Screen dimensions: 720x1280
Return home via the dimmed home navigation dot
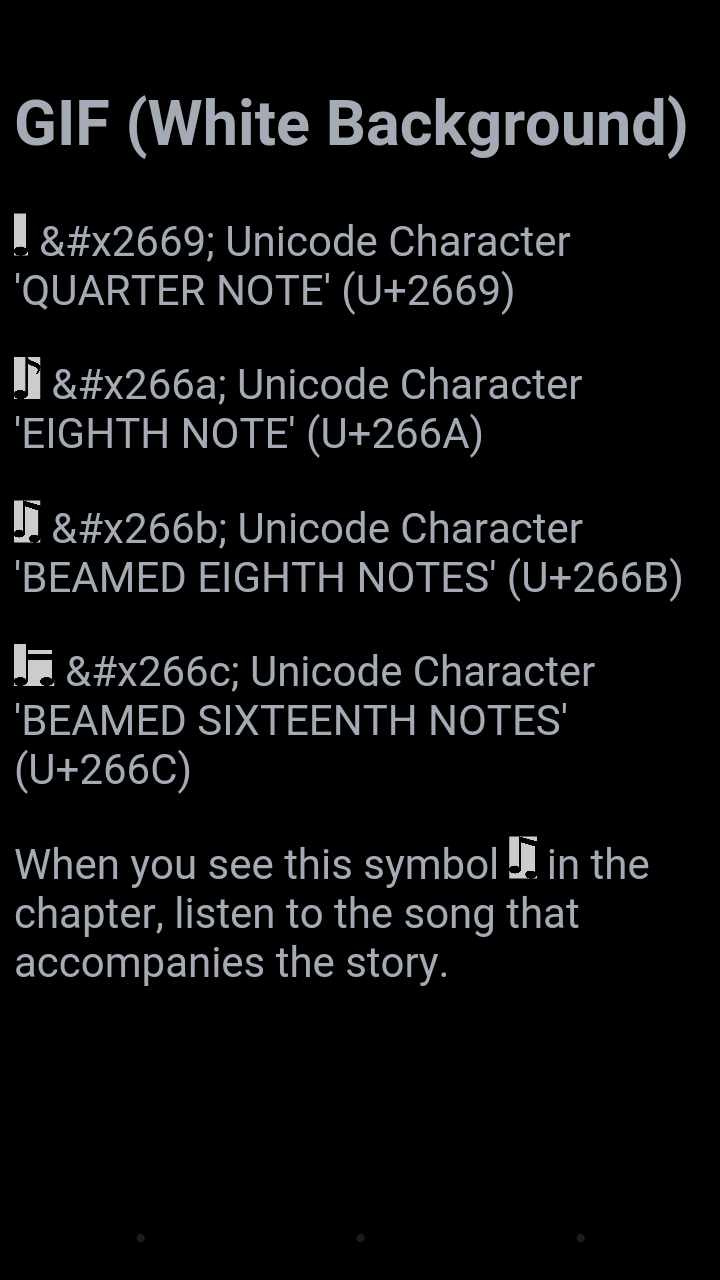(360, 1238)
